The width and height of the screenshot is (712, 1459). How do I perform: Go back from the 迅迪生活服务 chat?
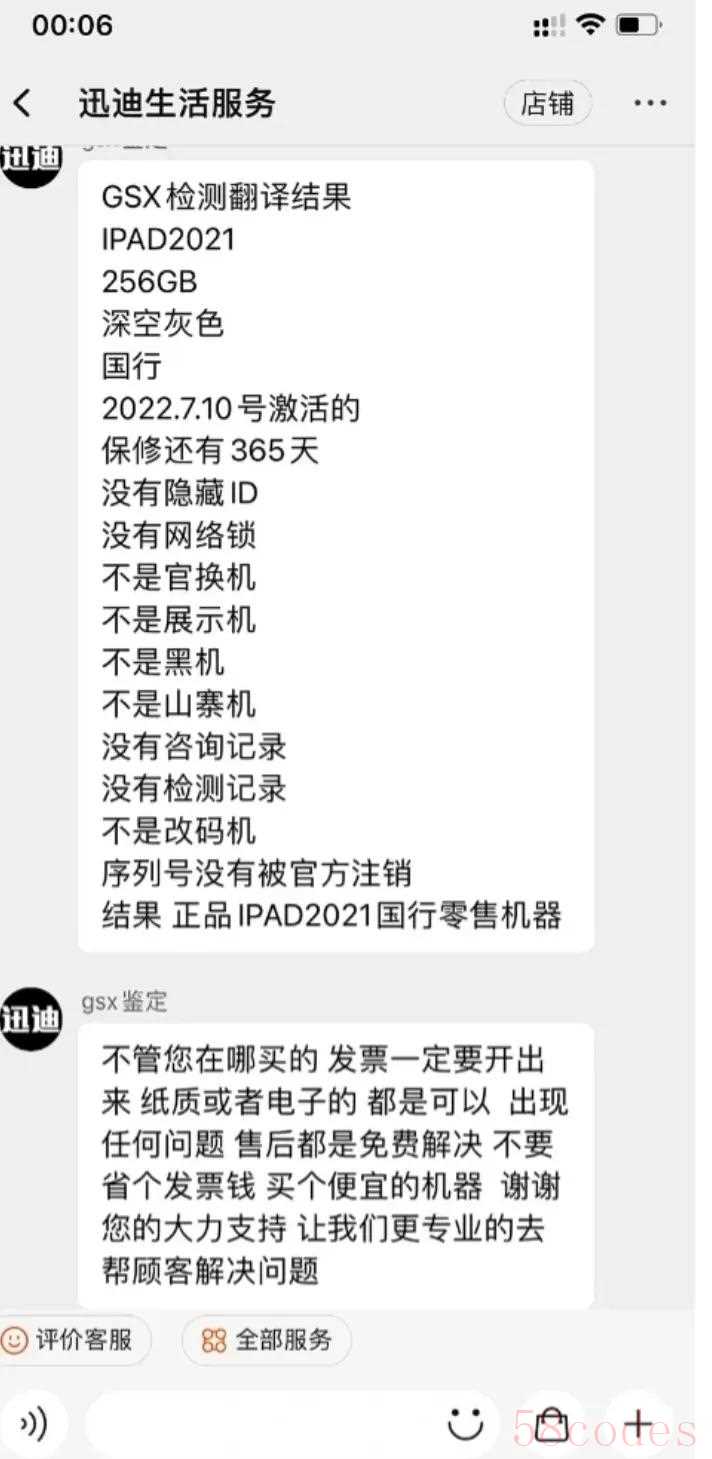coord(23,103)
